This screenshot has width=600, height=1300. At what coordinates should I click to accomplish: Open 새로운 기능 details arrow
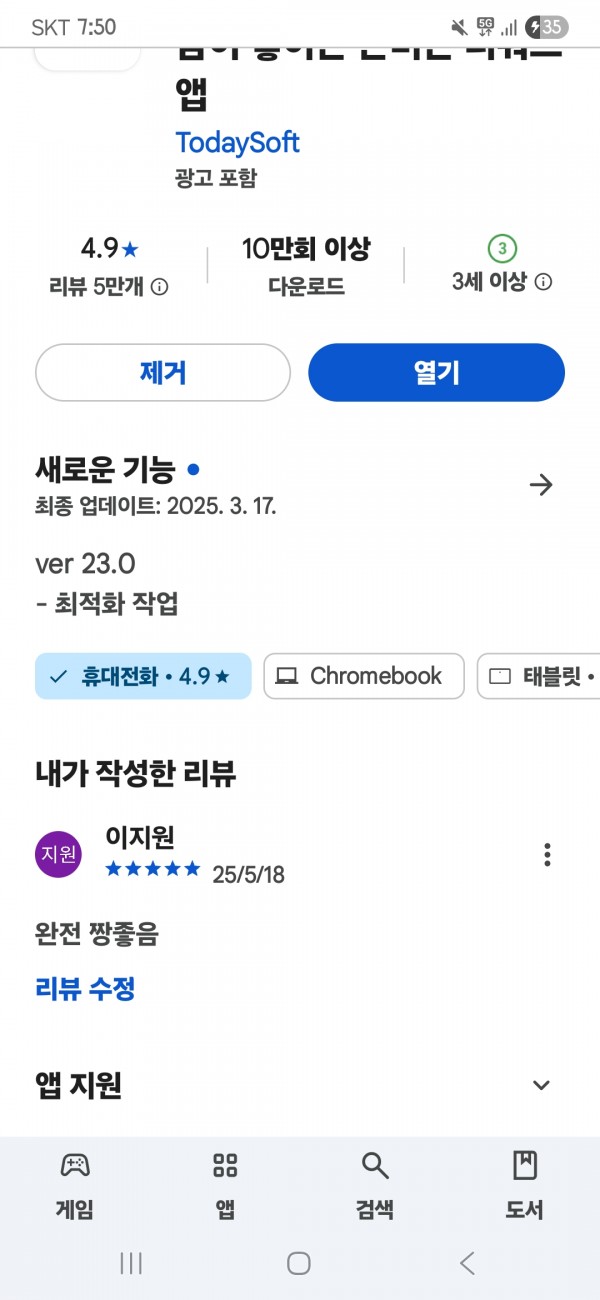point(541,485)
